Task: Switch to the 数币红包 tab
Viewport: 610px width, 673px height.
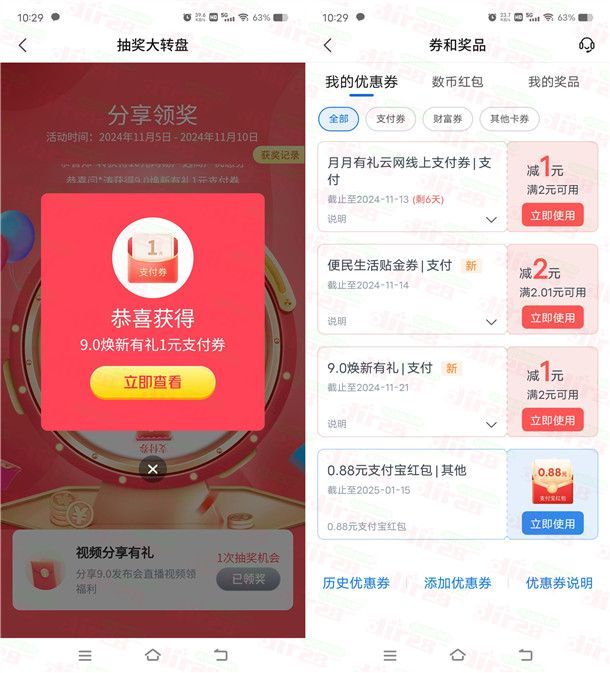Action: 456,82
